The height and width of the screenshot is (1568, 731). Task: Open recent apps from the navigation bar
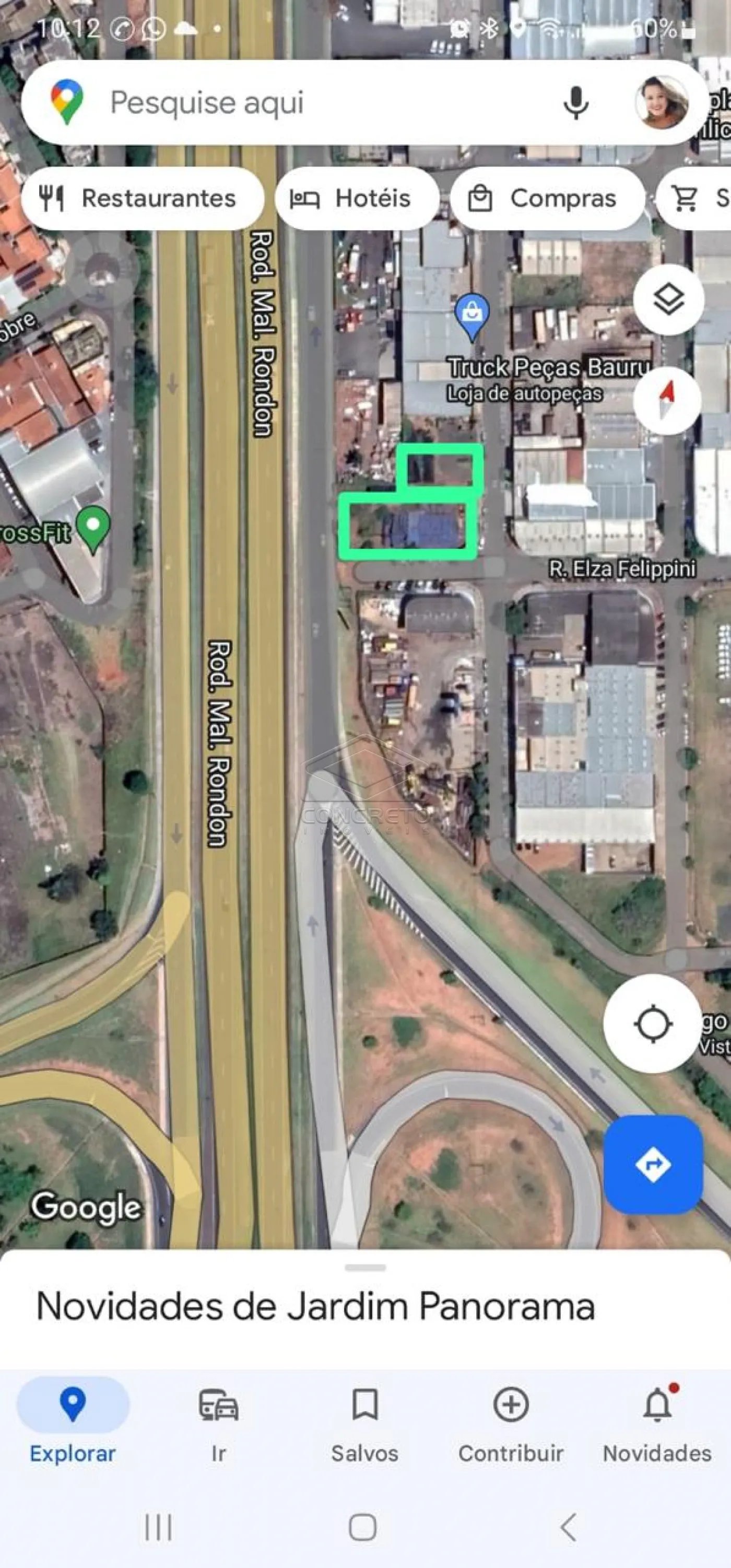click(x=159, y=1527)
